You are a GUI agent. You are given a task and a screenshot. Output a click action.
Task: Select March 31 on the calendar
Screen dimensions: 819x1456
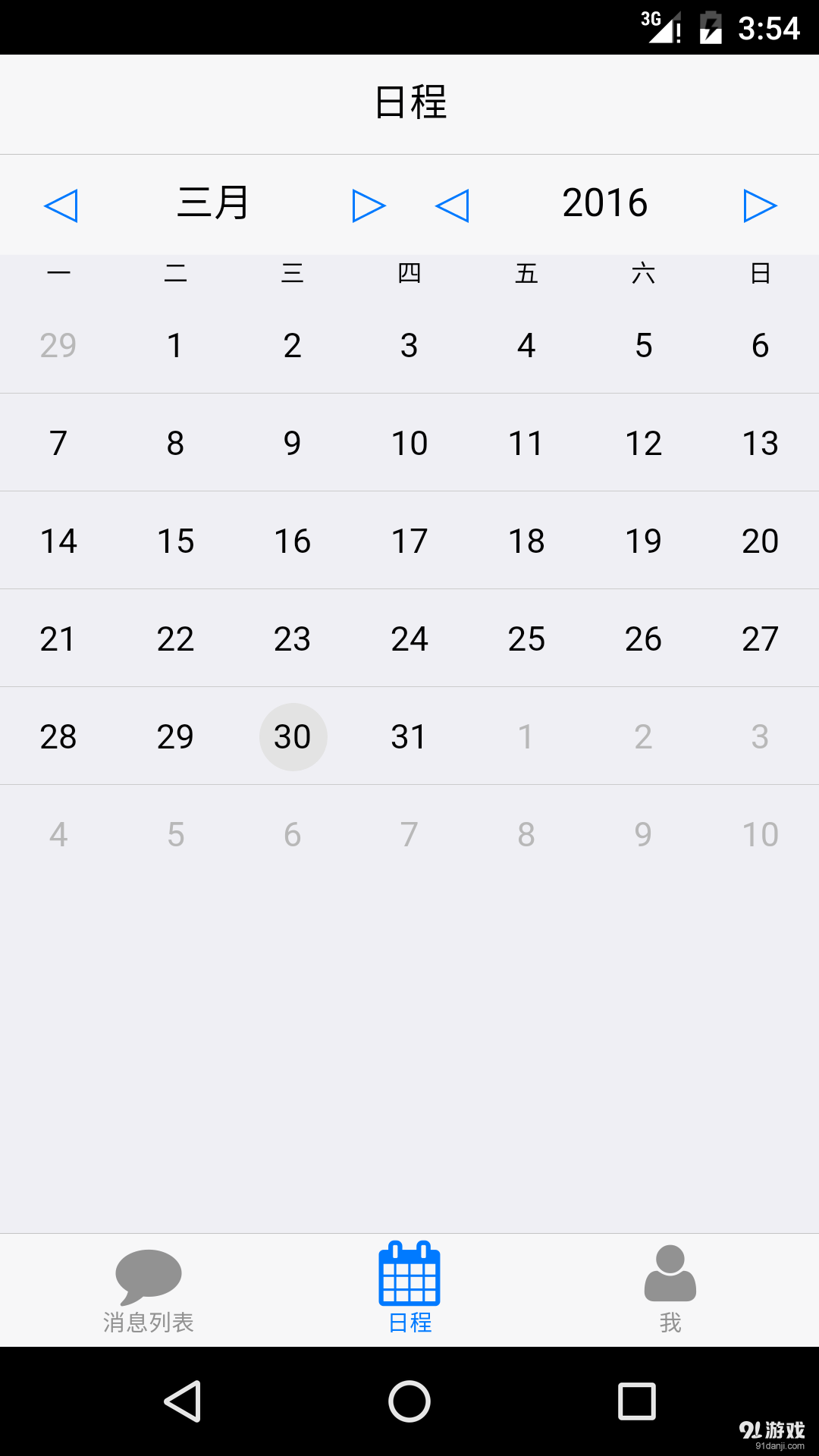(409, 736)
